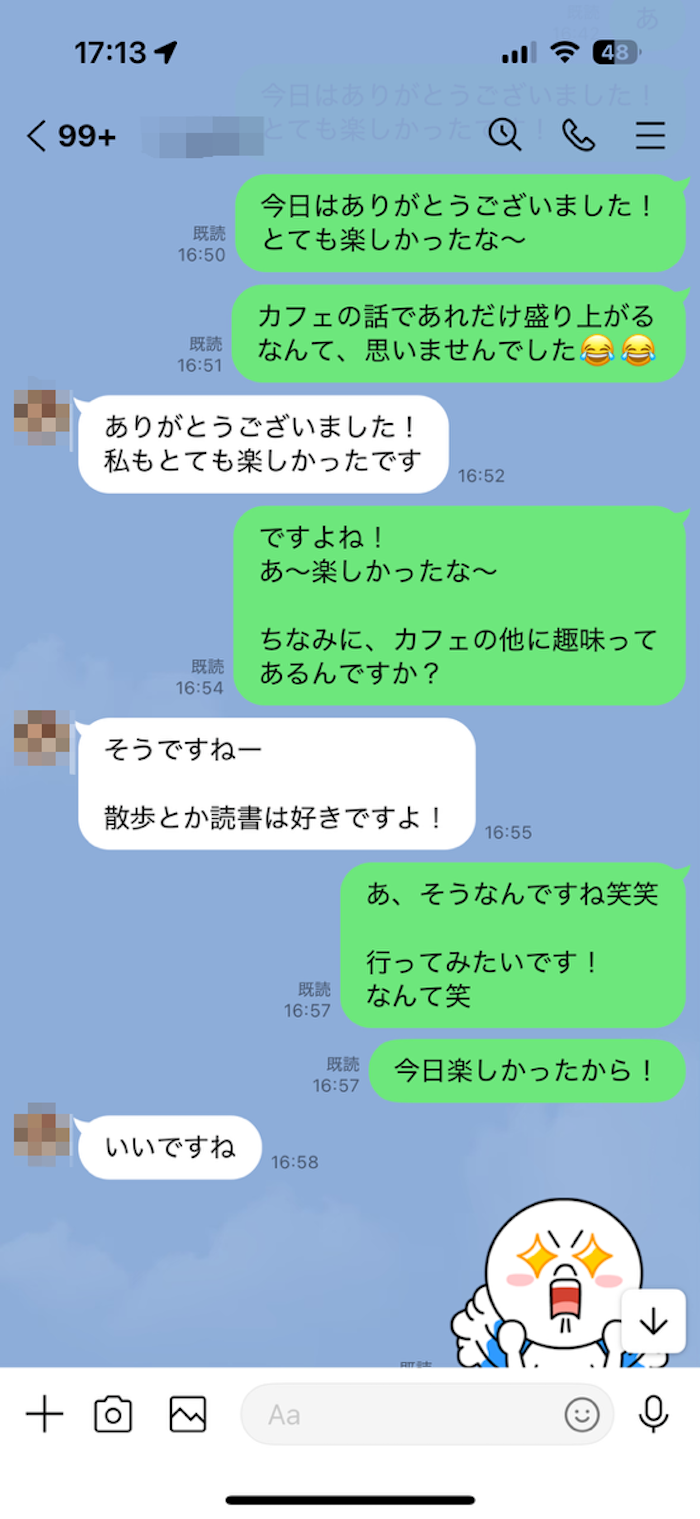The image size is (700, 1519).
Task: Open profile avatar beside いいですね message
Action: 42,1135
